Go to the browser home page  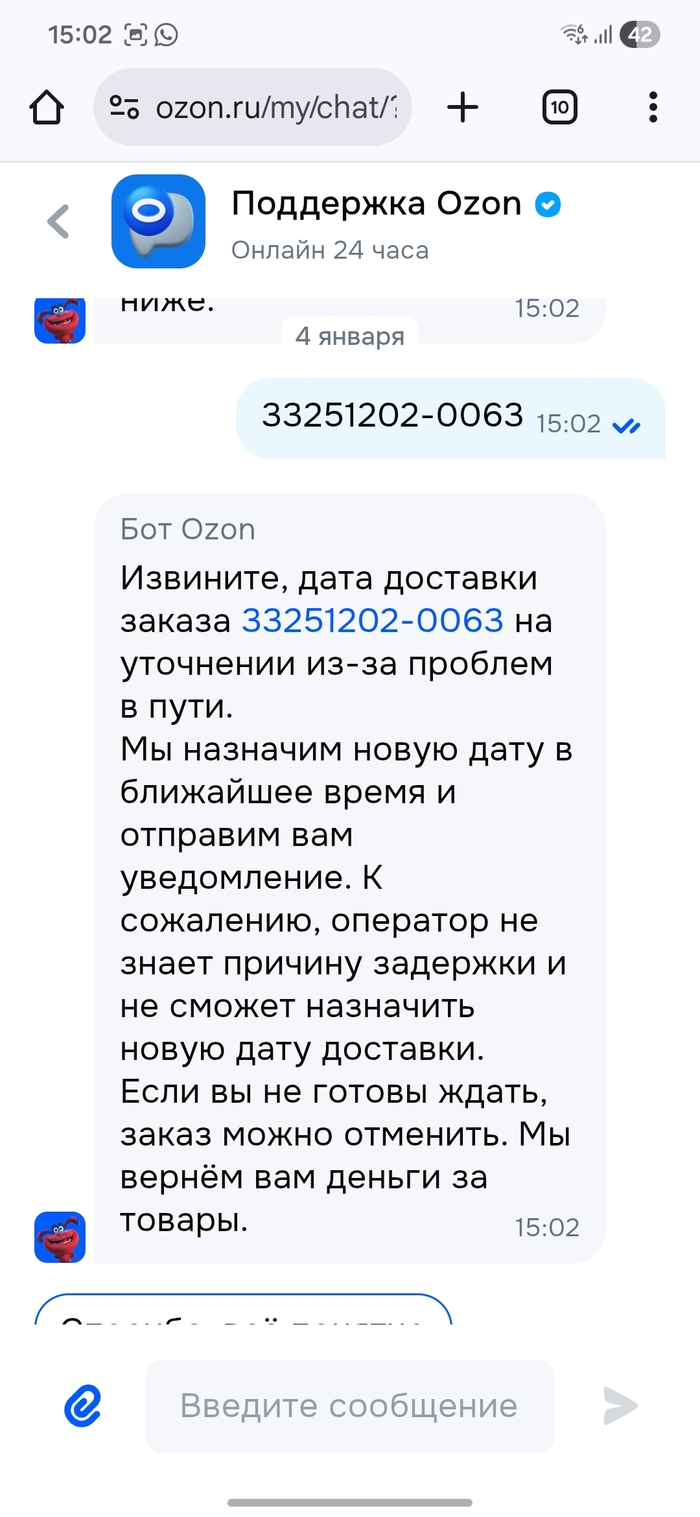pos(47,107)
